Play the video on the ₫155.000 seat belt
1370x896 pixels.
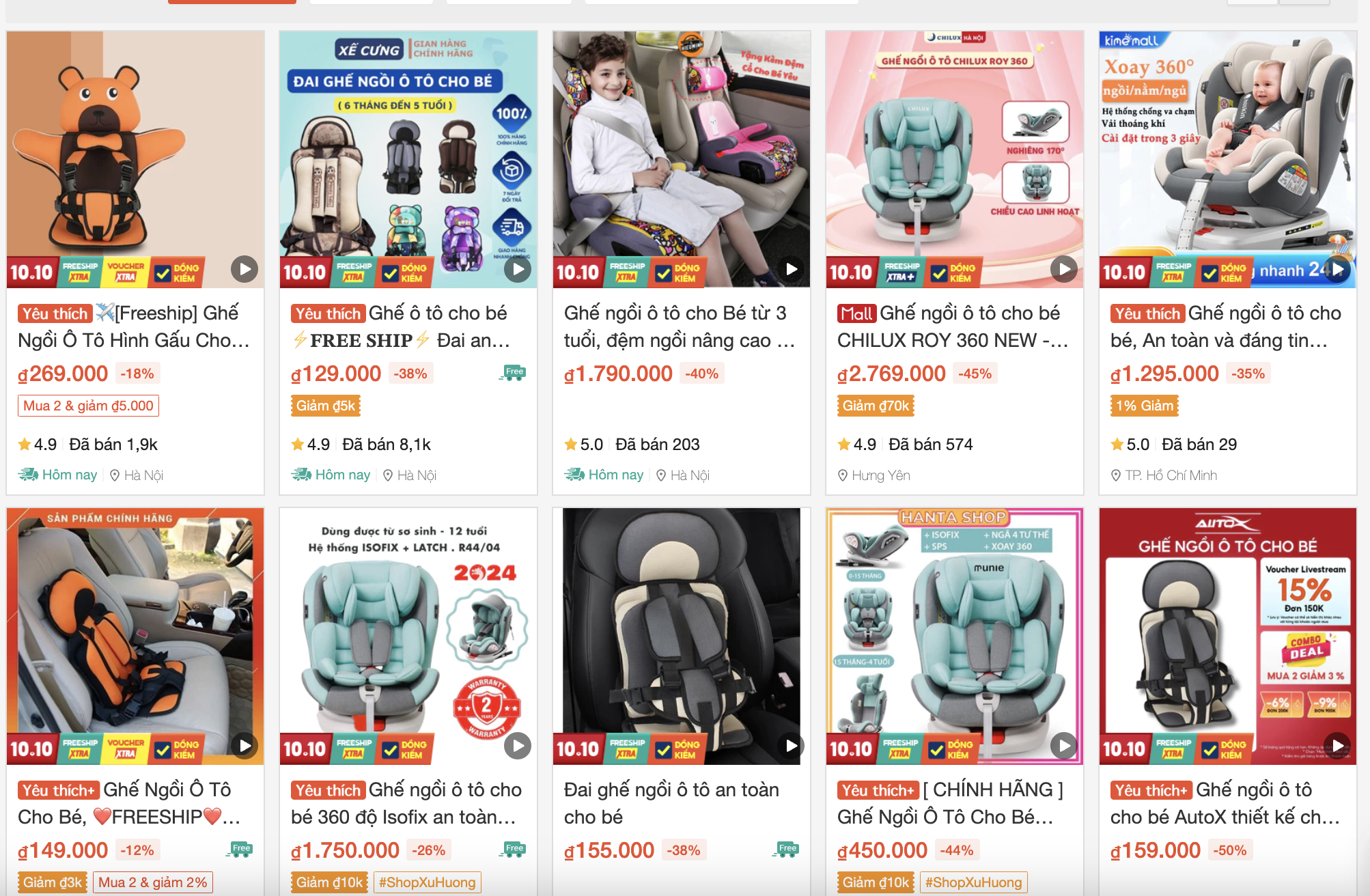coord(791,746)
